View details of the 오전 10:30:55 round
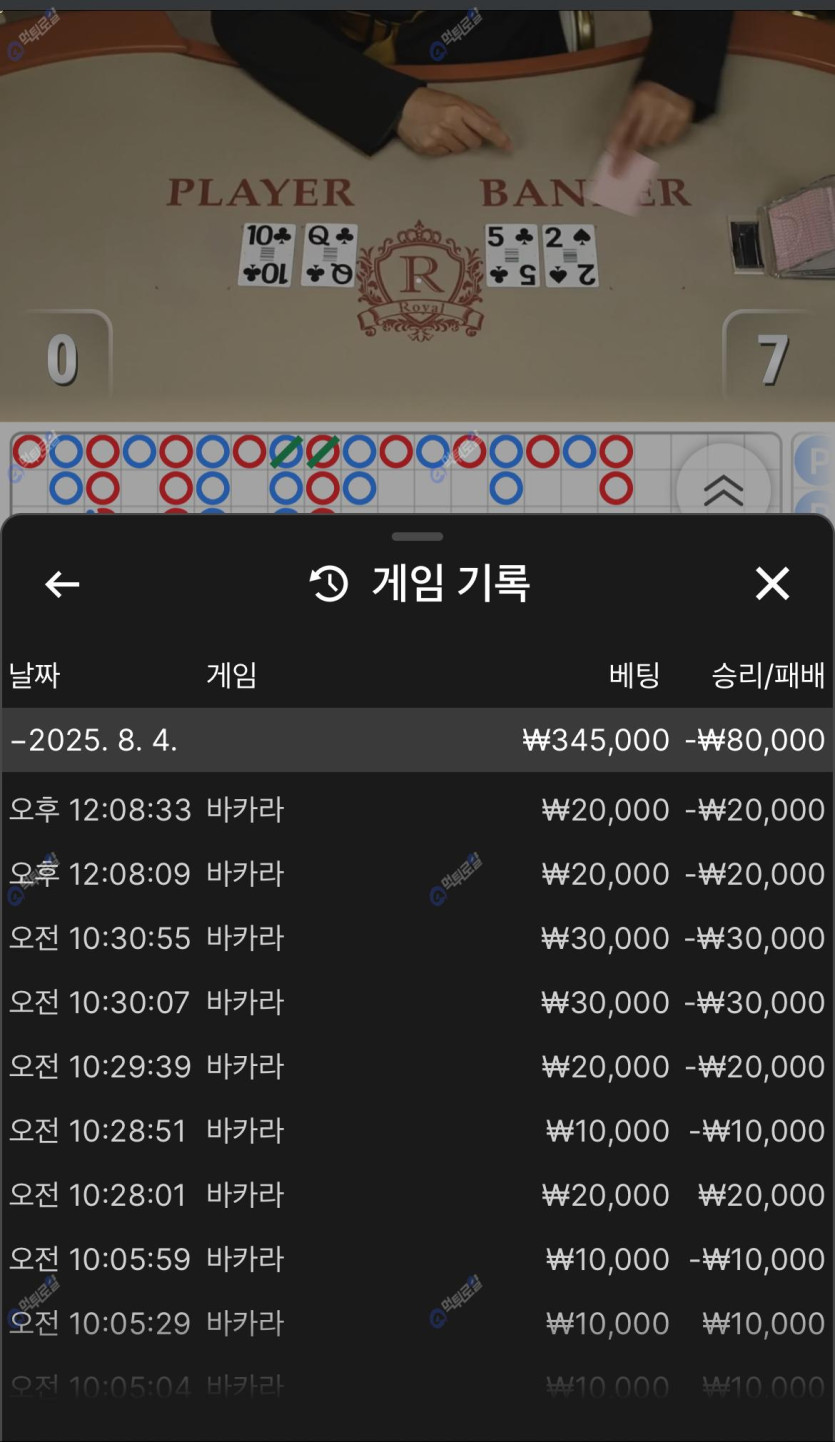Image resolution: width=835 pixels, height=1442 pixels. (x=417, y=938)
